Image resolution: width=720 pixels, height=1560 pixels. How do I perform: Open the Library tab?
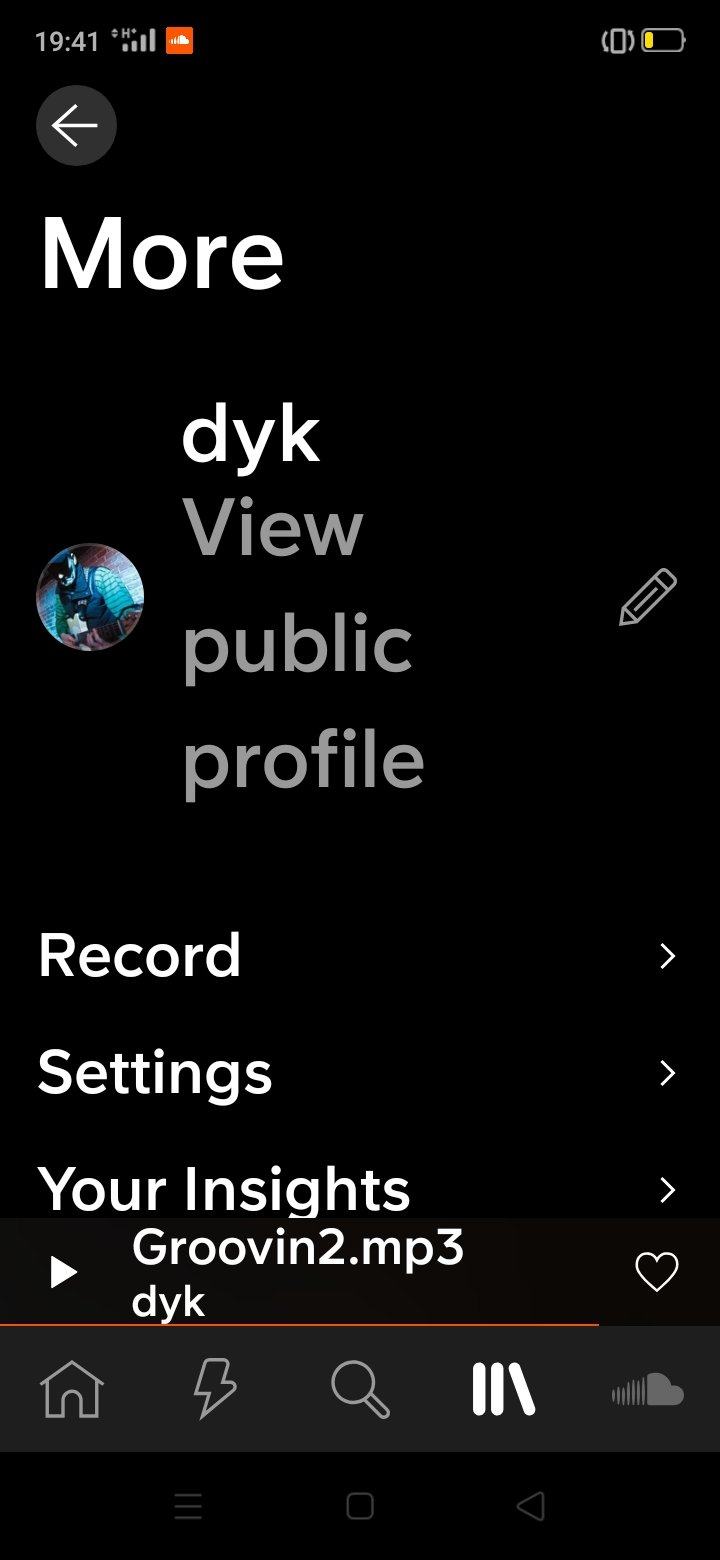pos(503,1391)
